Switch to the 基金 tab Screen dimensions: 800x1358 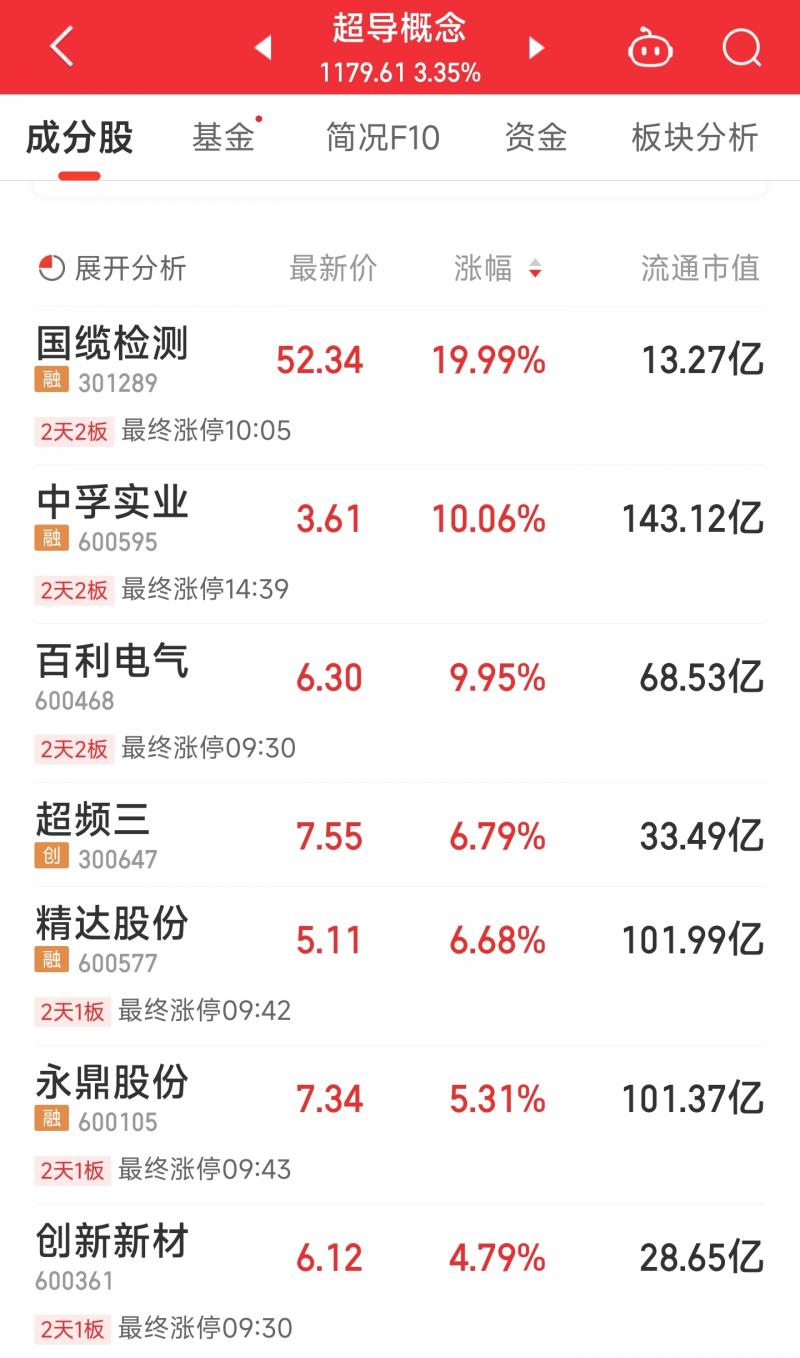click(224, 138)
